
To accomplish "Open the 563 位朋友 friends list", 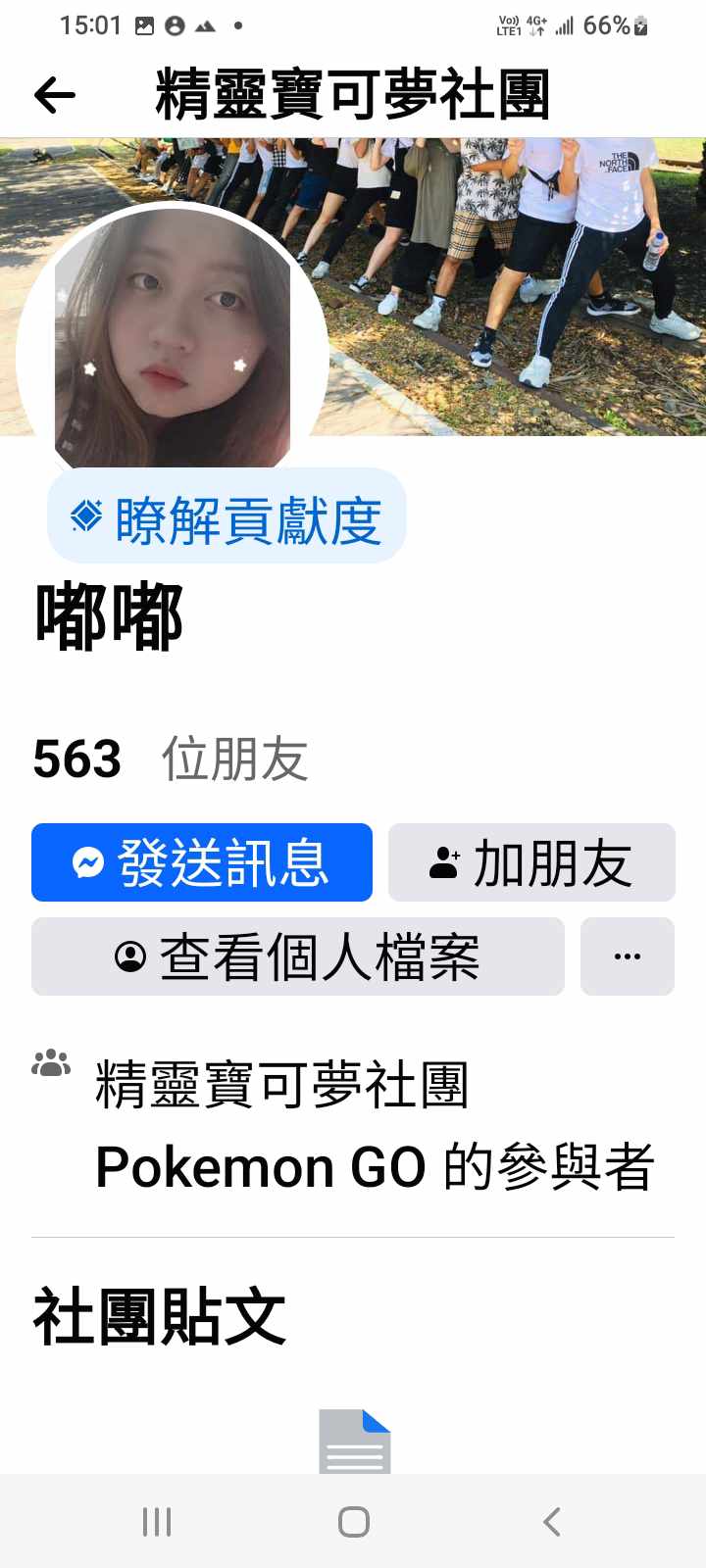I will coord(171,759).
